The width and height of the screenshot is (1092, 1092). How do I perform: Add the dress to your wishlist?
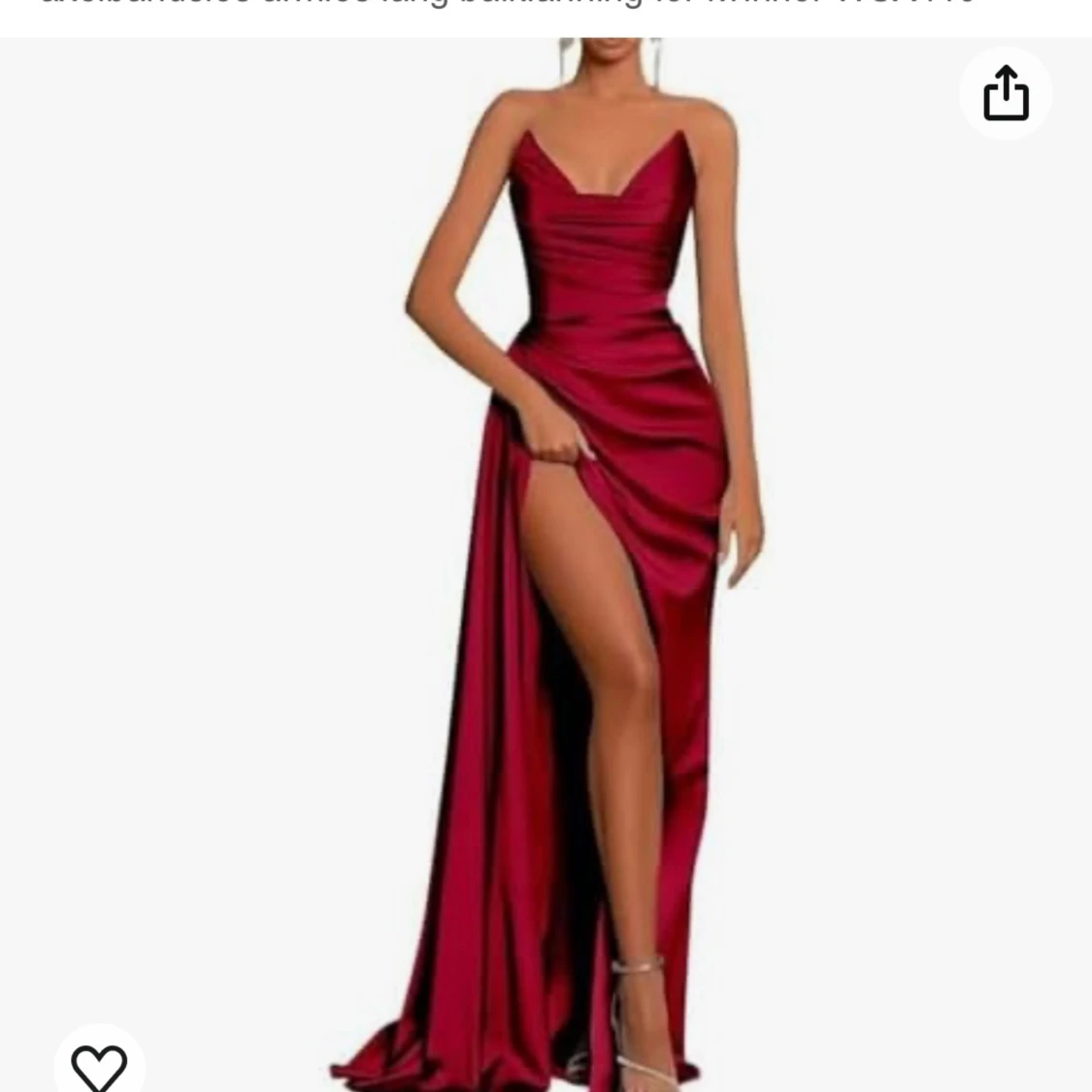click(99, 1064)
